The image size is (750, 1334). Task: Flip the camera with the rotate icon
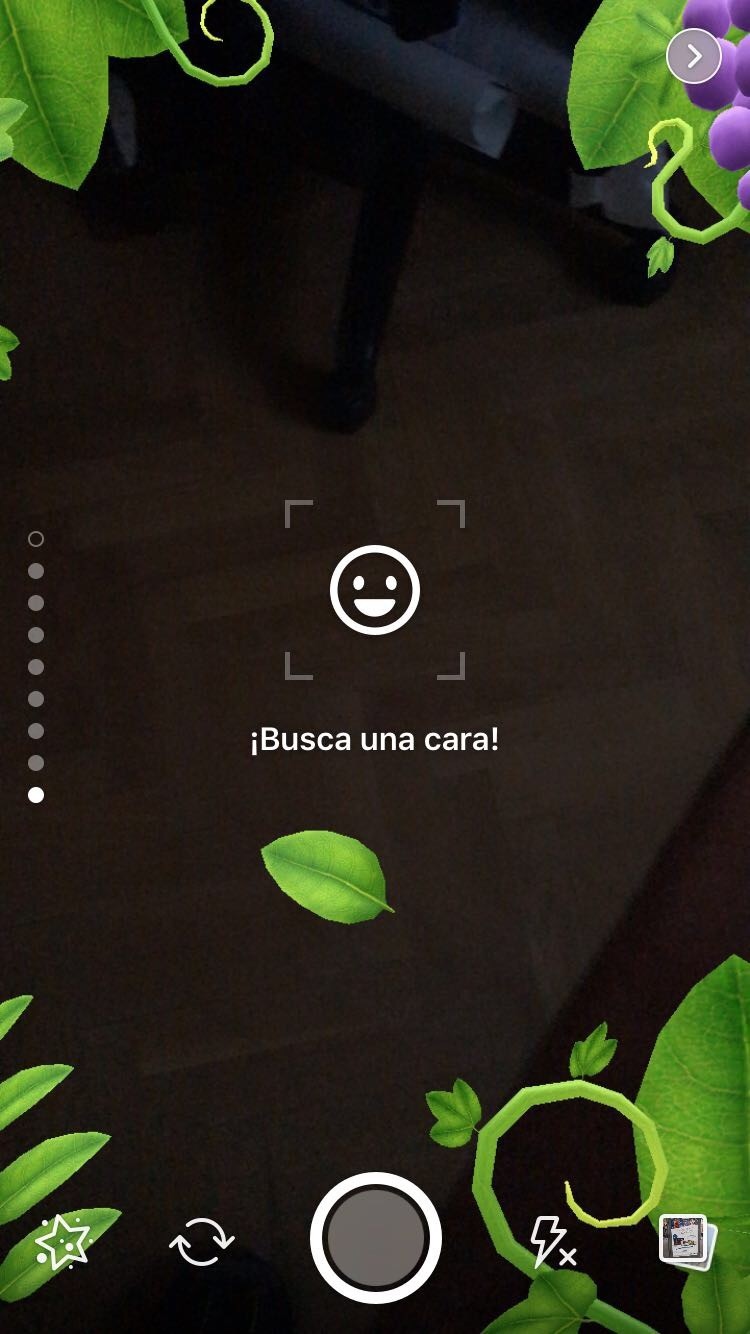tap(201, 1242)
